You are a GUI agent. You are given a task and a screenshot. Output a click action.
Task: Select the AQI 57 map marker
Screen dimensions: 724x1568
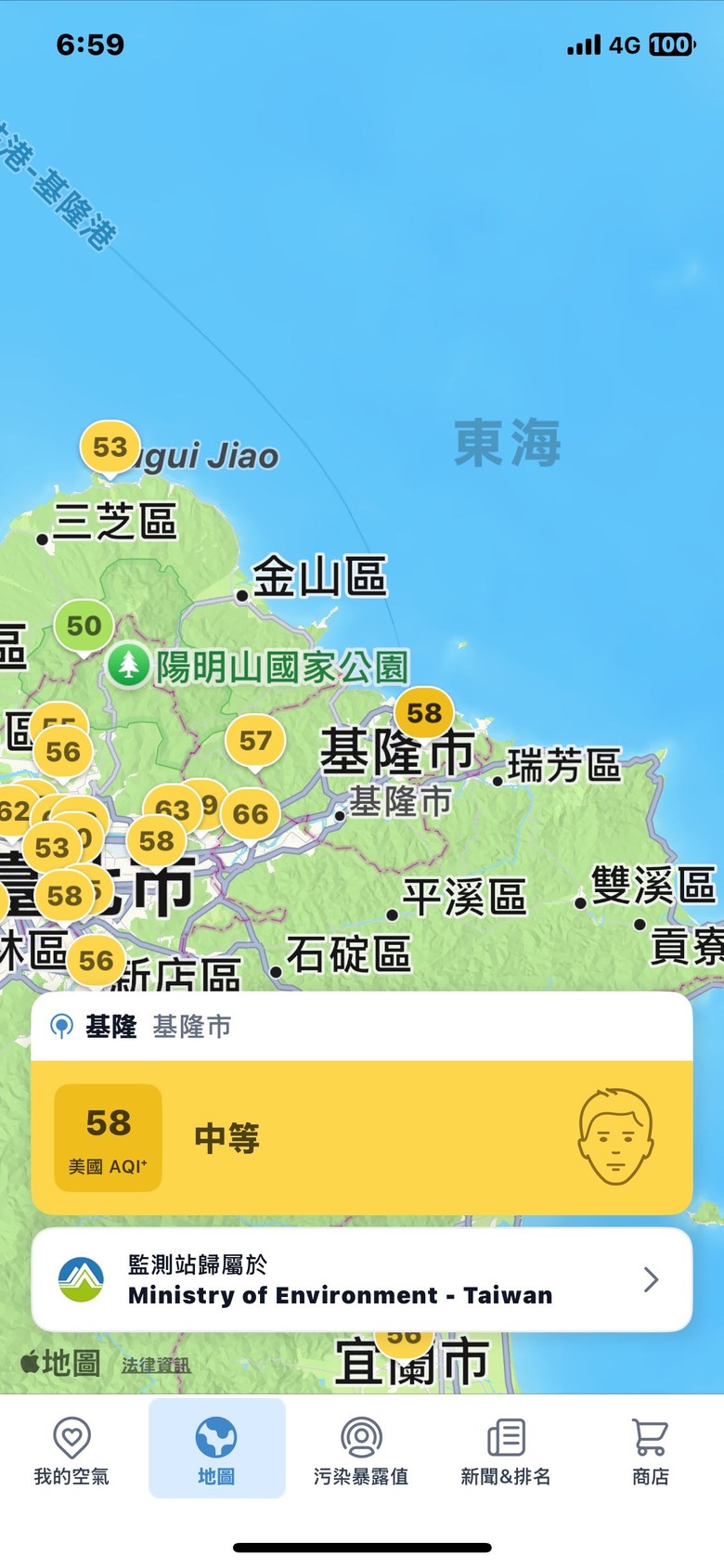pyautogui.click(x=255, y=741)
